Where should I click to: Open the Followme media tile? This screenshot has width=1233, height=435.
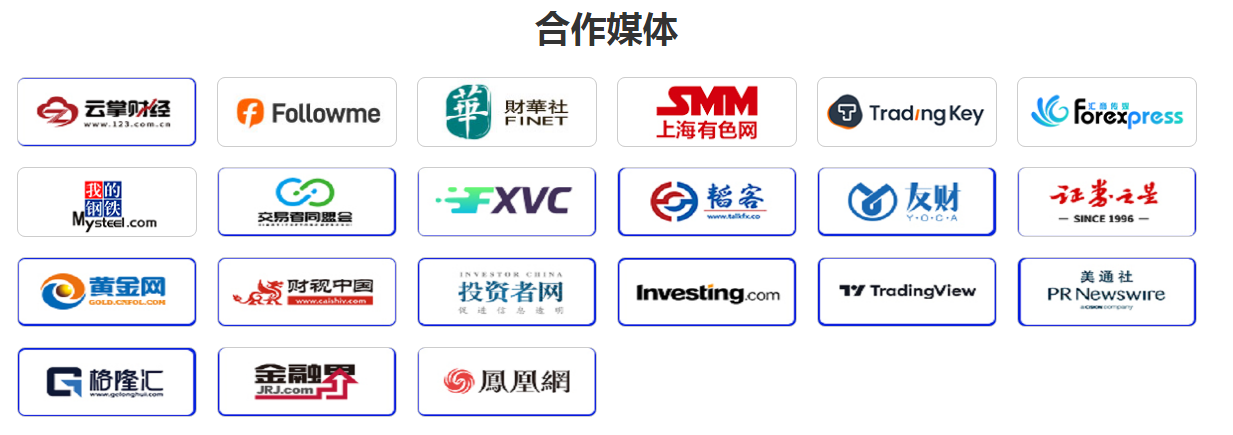307,112
